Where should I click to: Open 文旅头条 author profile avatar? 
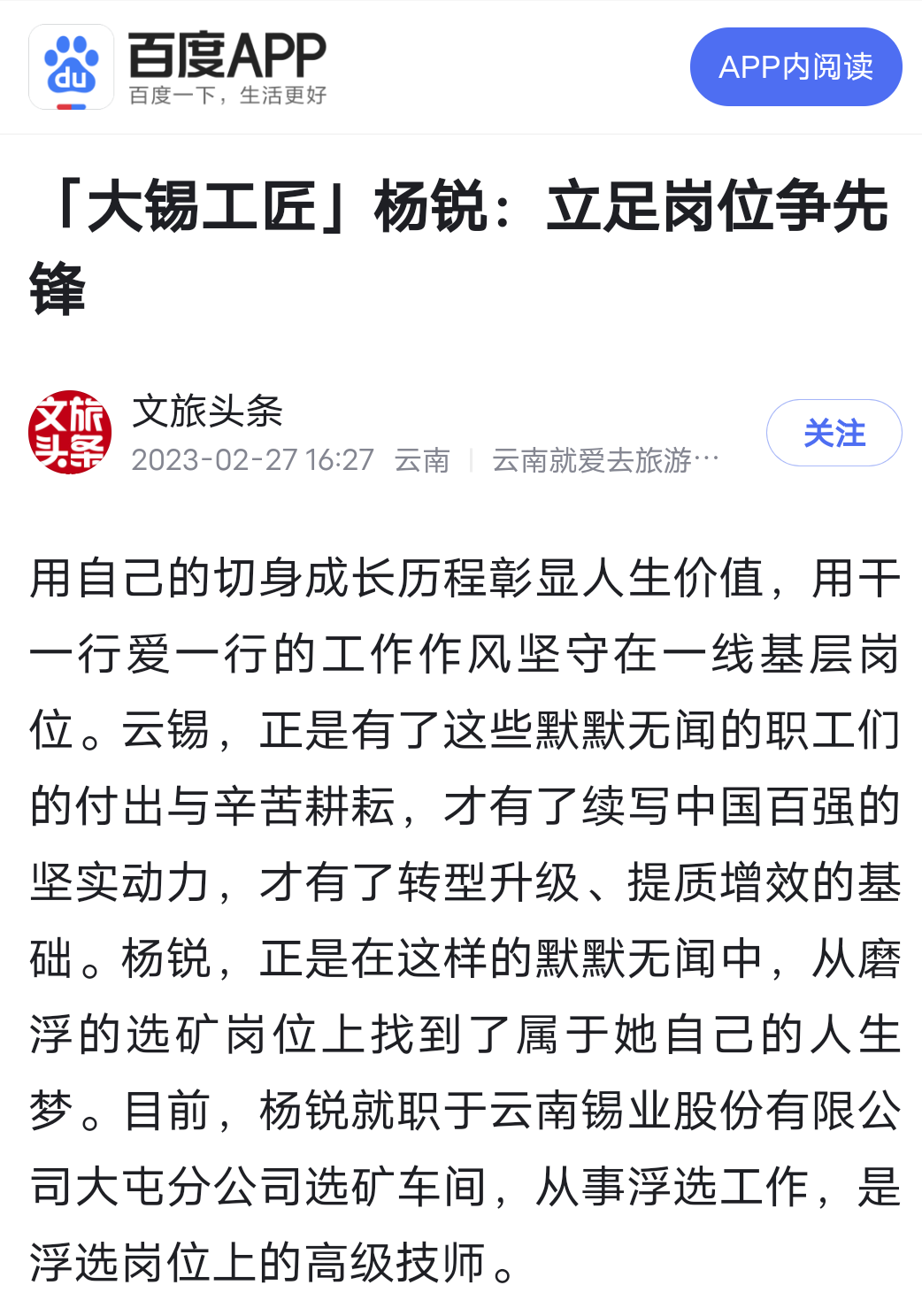pyautogui.click(x=70, y=432)
